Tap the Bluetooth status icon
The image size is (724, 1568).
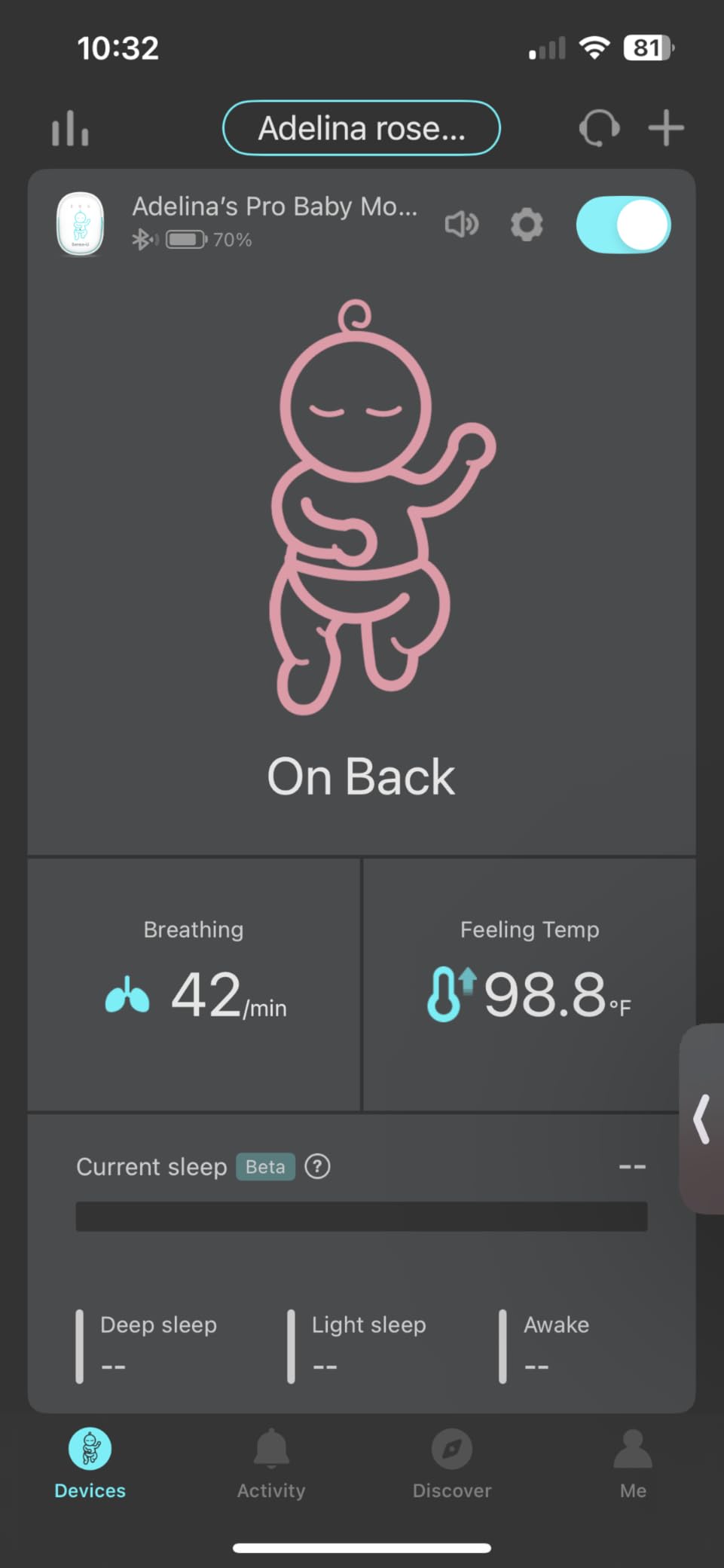pos(143,240)
